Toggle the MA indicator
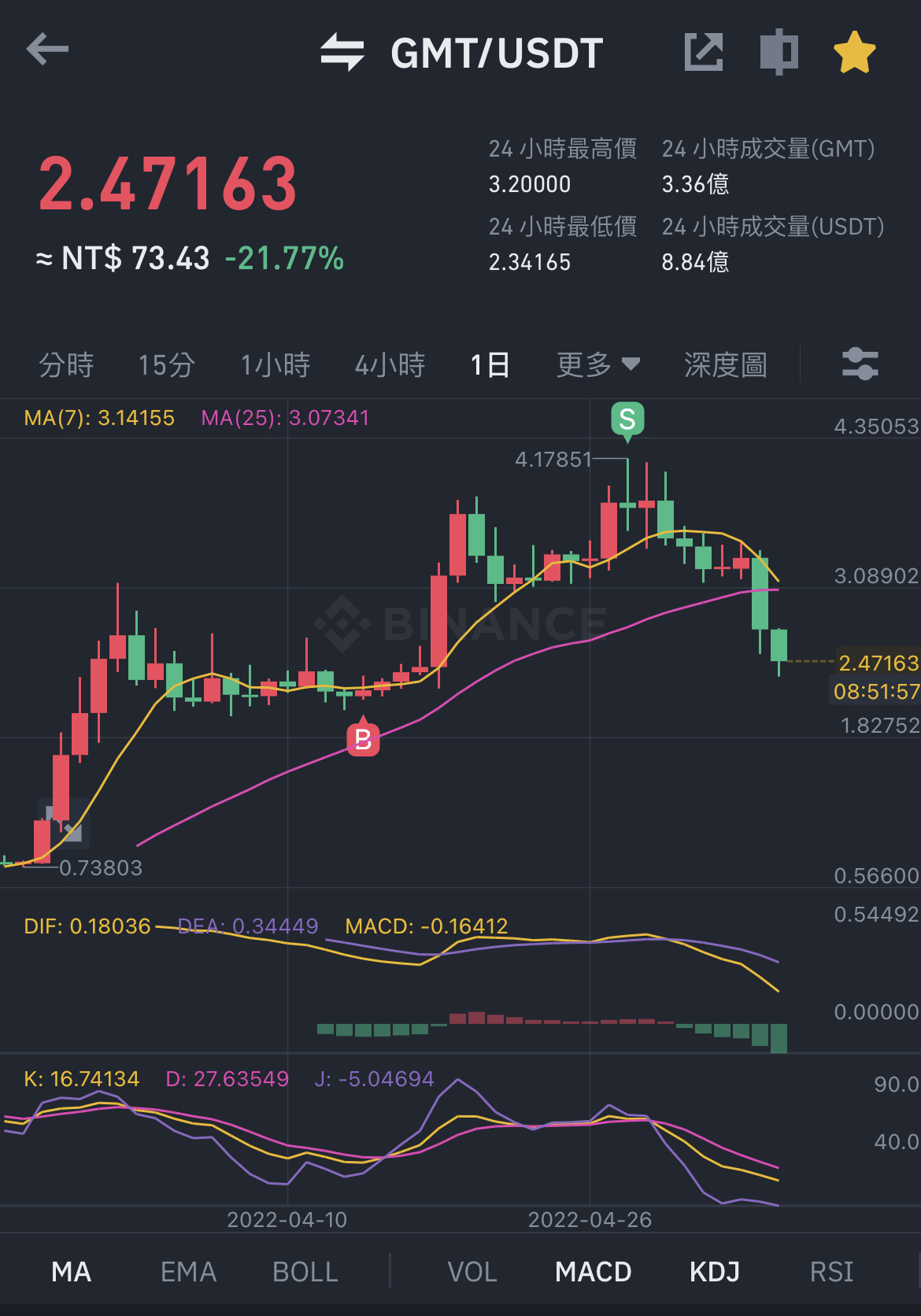 [x=71, y=1271]
